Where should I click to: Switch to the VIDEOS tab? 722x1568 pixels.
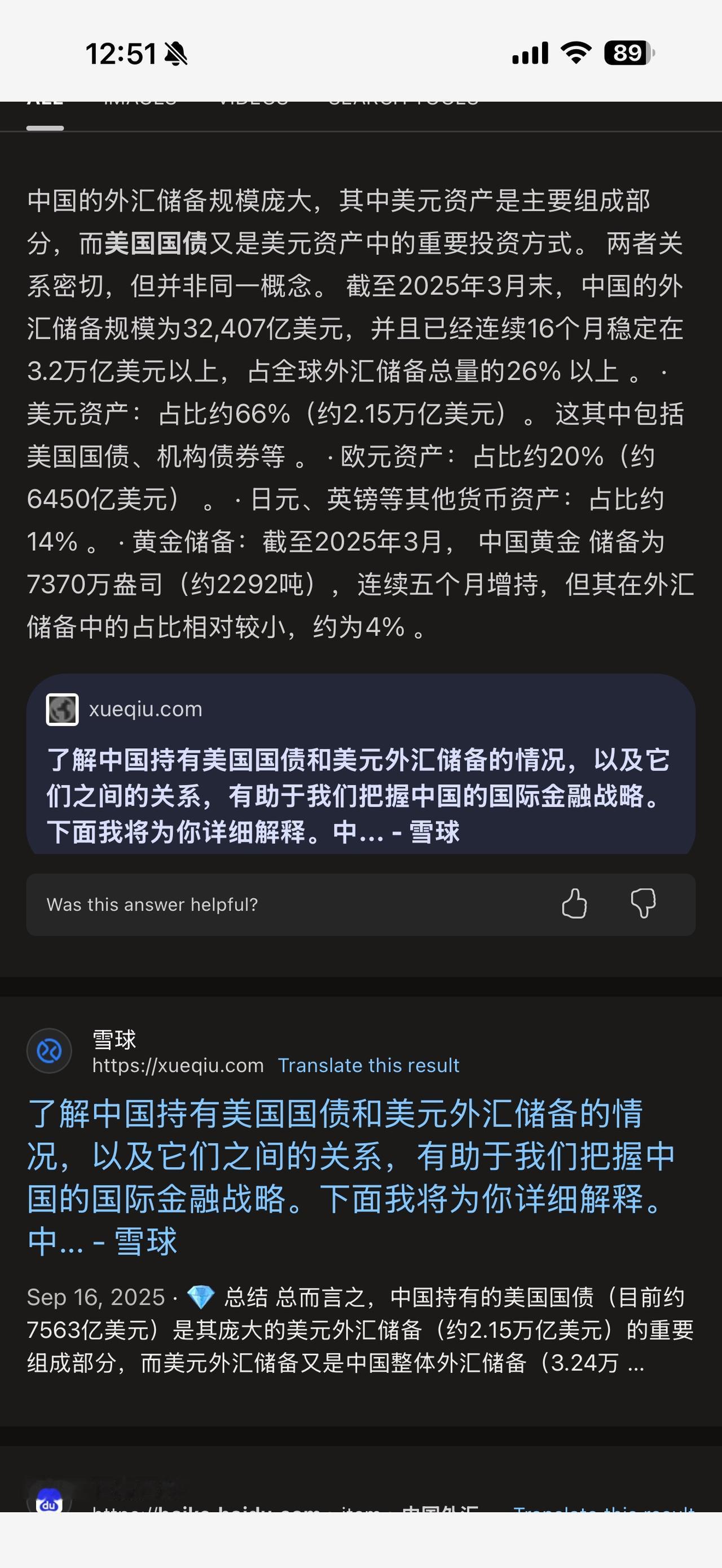coord(253,101)
